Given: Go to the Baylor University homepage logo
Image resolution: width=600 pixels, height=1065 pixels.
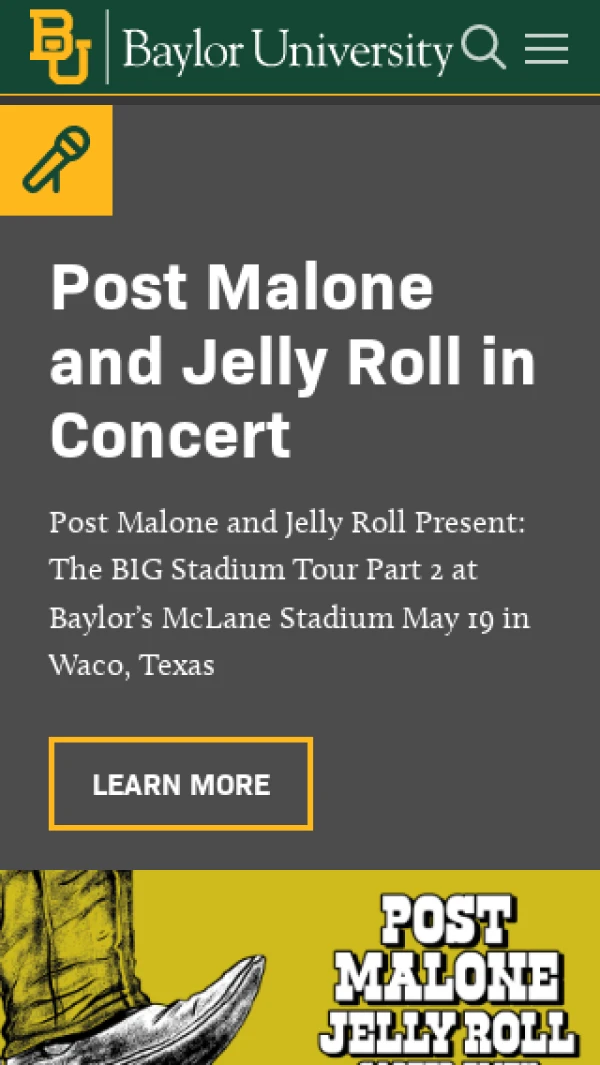Looking at the screenshot, I should 240,47.
